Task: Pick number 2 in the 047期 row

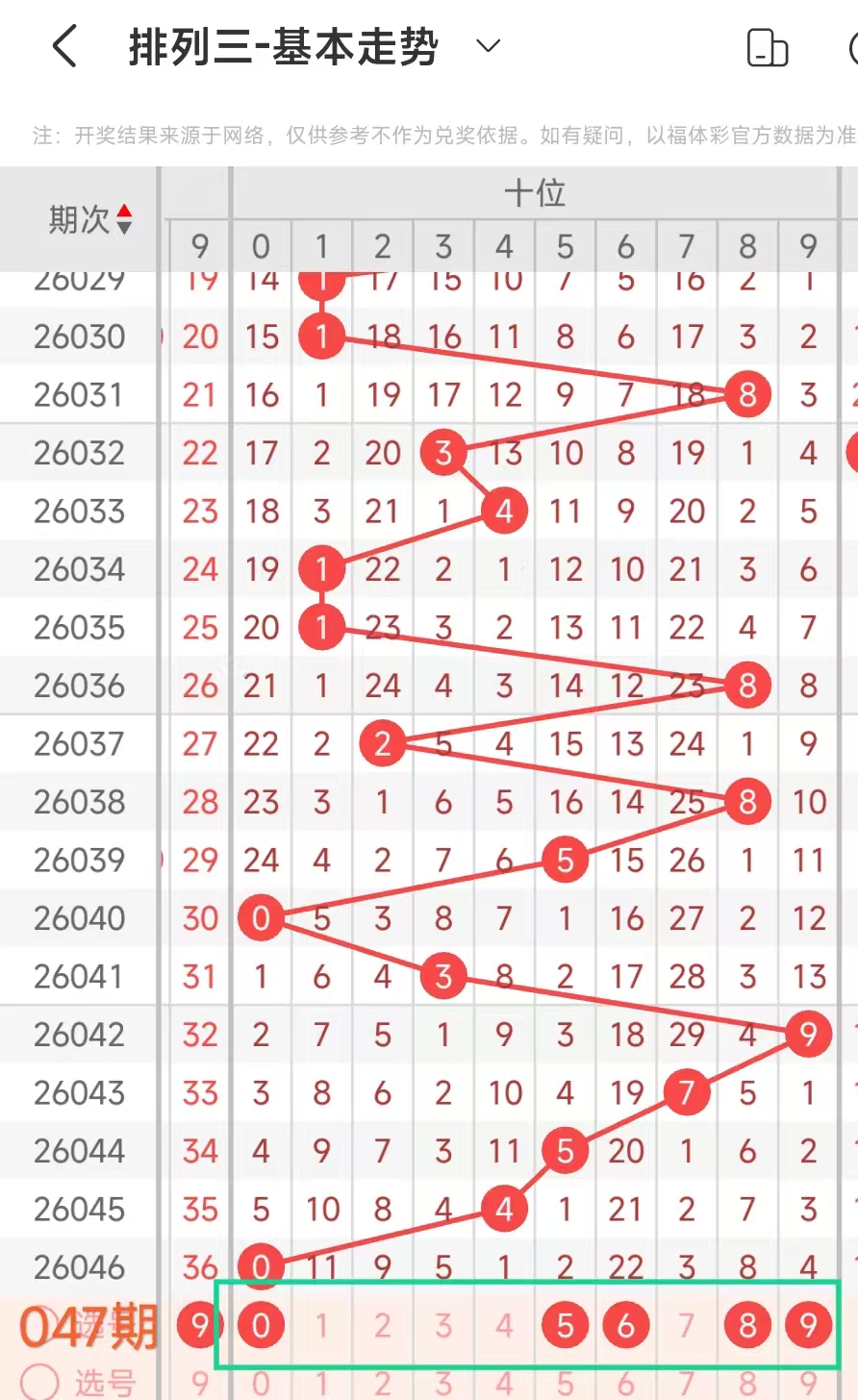Action: [382, 1326]
